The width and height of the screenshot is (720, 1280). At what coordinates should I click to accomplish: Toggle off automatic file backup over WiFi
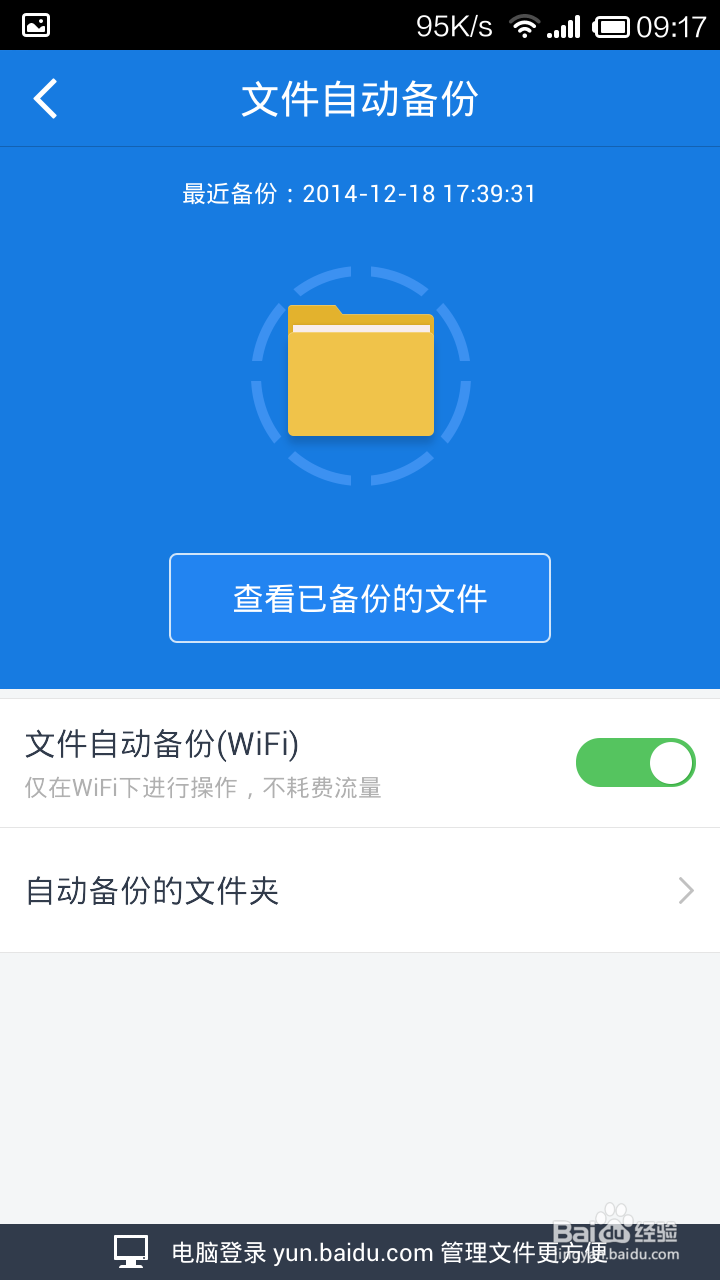tap(636, 762)
